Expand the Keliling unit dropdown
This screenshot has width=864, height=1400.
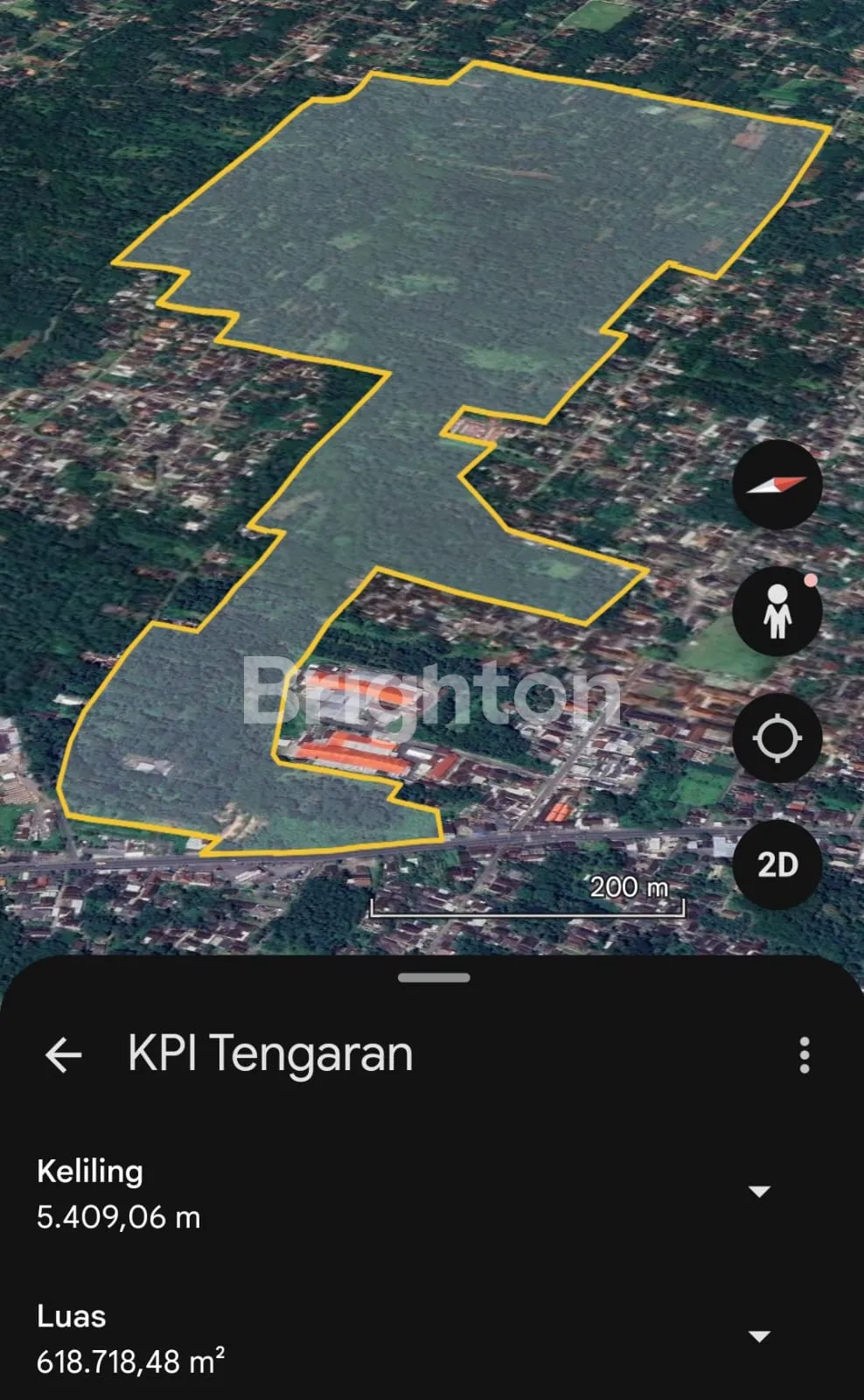click(x=759, y=1192)
